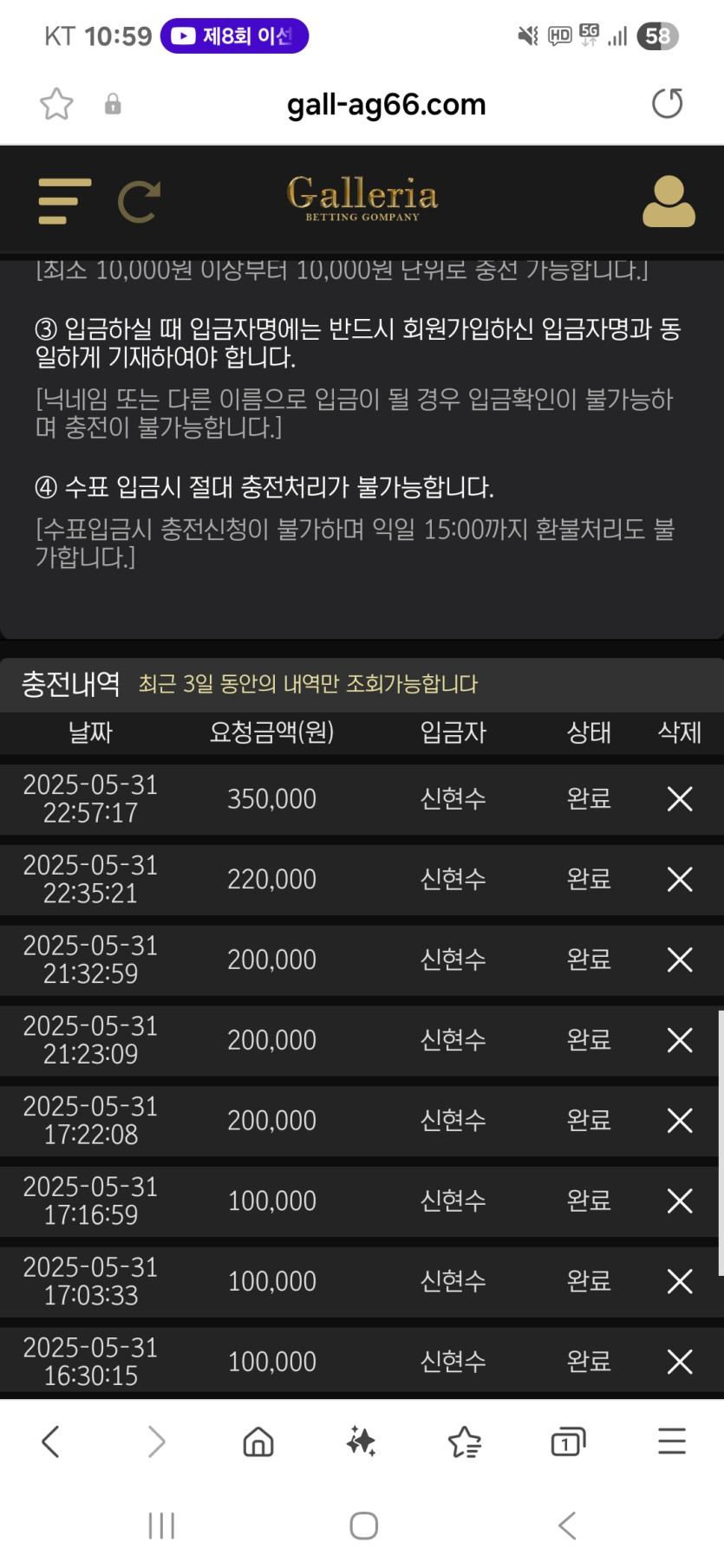The height and width of the screenshot is (1568, 724).
Task: Open the browser AI sparkle assistant
Action: (x=361, y=1441)
